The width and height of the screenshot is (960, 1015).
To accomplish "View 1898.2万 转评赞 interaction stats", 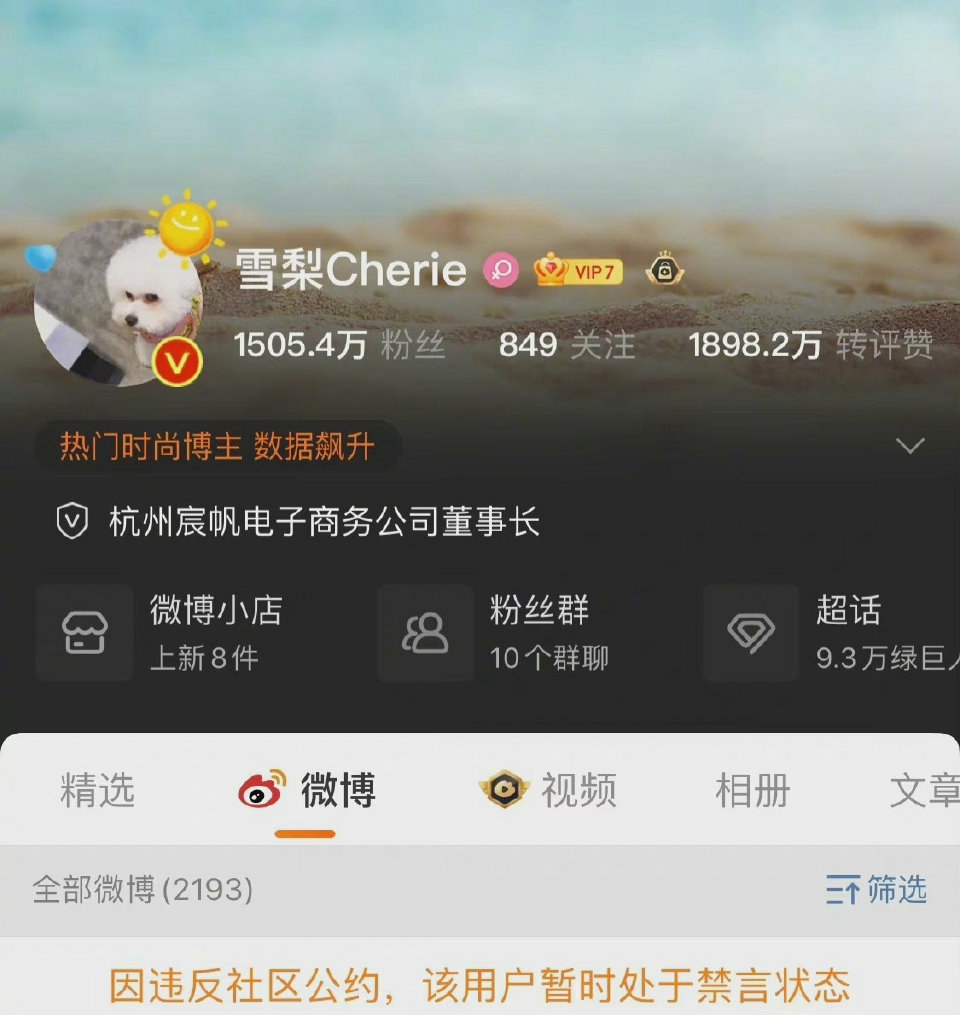I will click(x=810, y=346).
